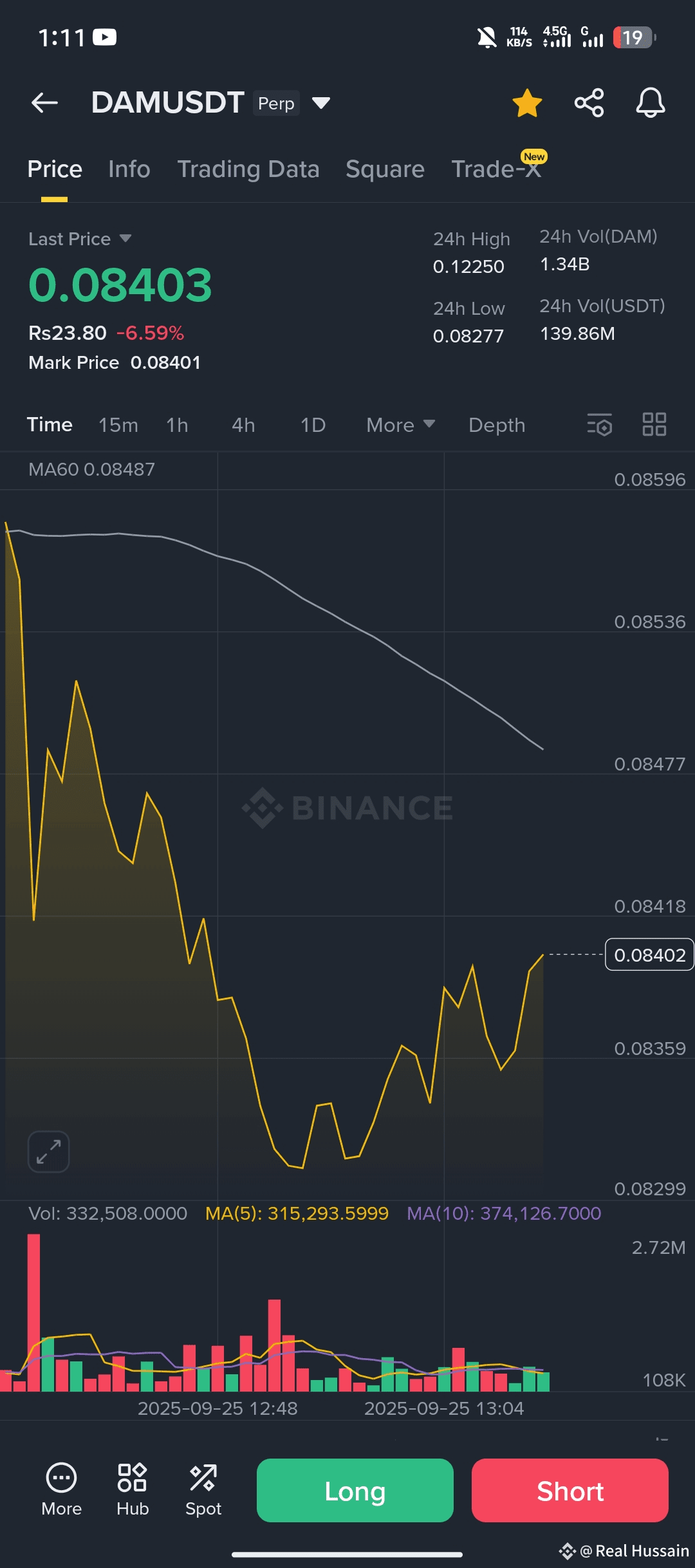695x1568 pixels.
Task: Select the 4h chart interval
Action: pos(243,425)
